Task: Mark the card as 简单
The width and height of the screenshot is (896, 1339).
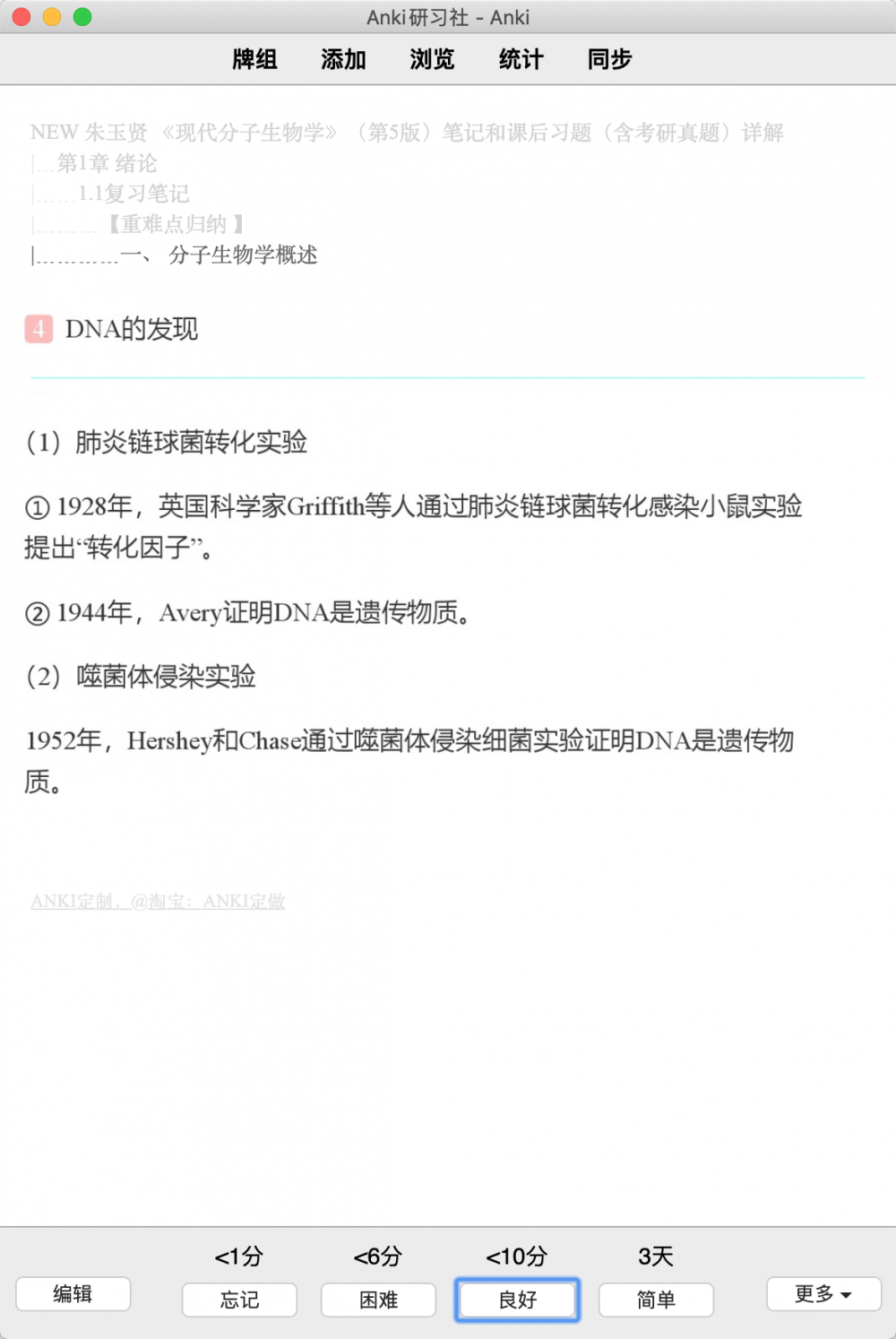Action: [656, 1300]
